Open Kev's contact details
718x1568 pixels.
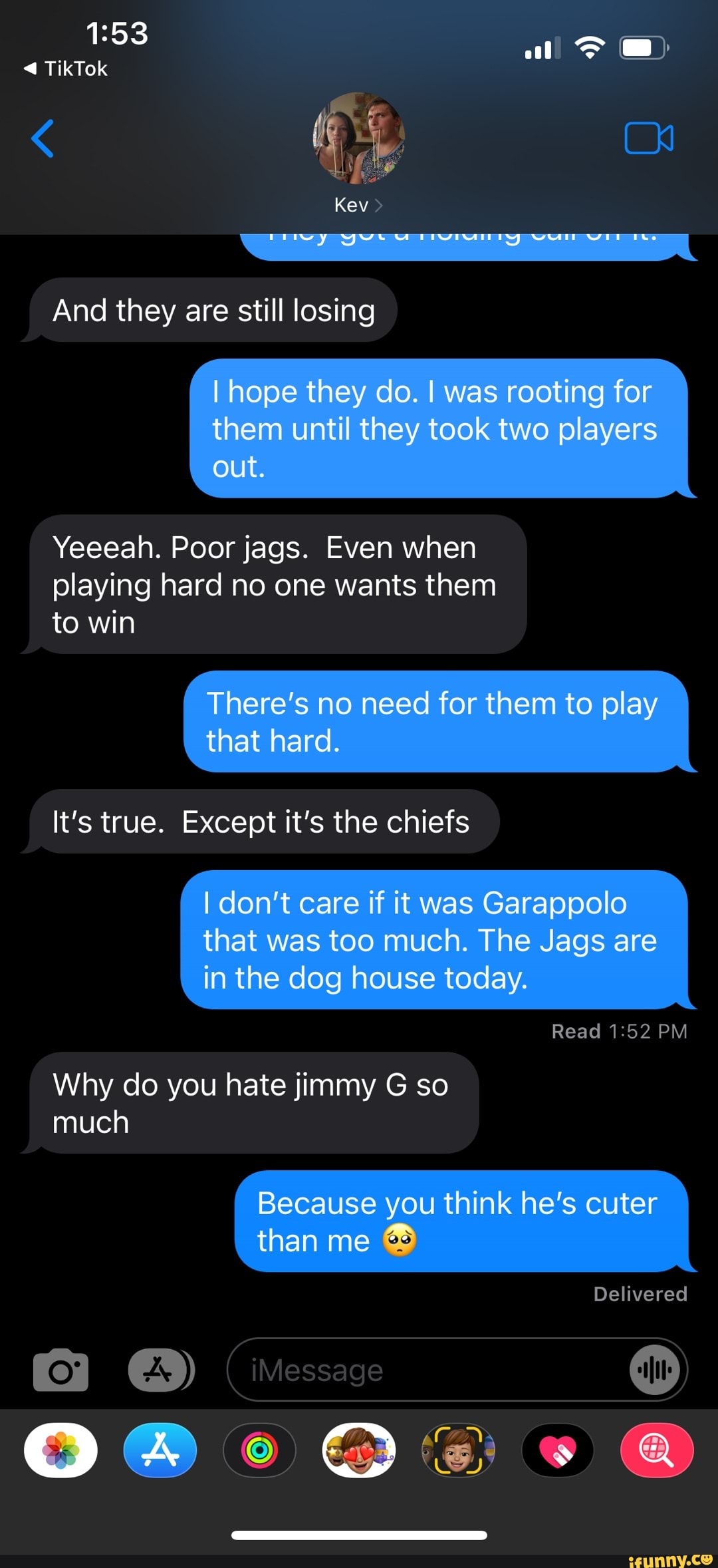[x=358, y=205]
